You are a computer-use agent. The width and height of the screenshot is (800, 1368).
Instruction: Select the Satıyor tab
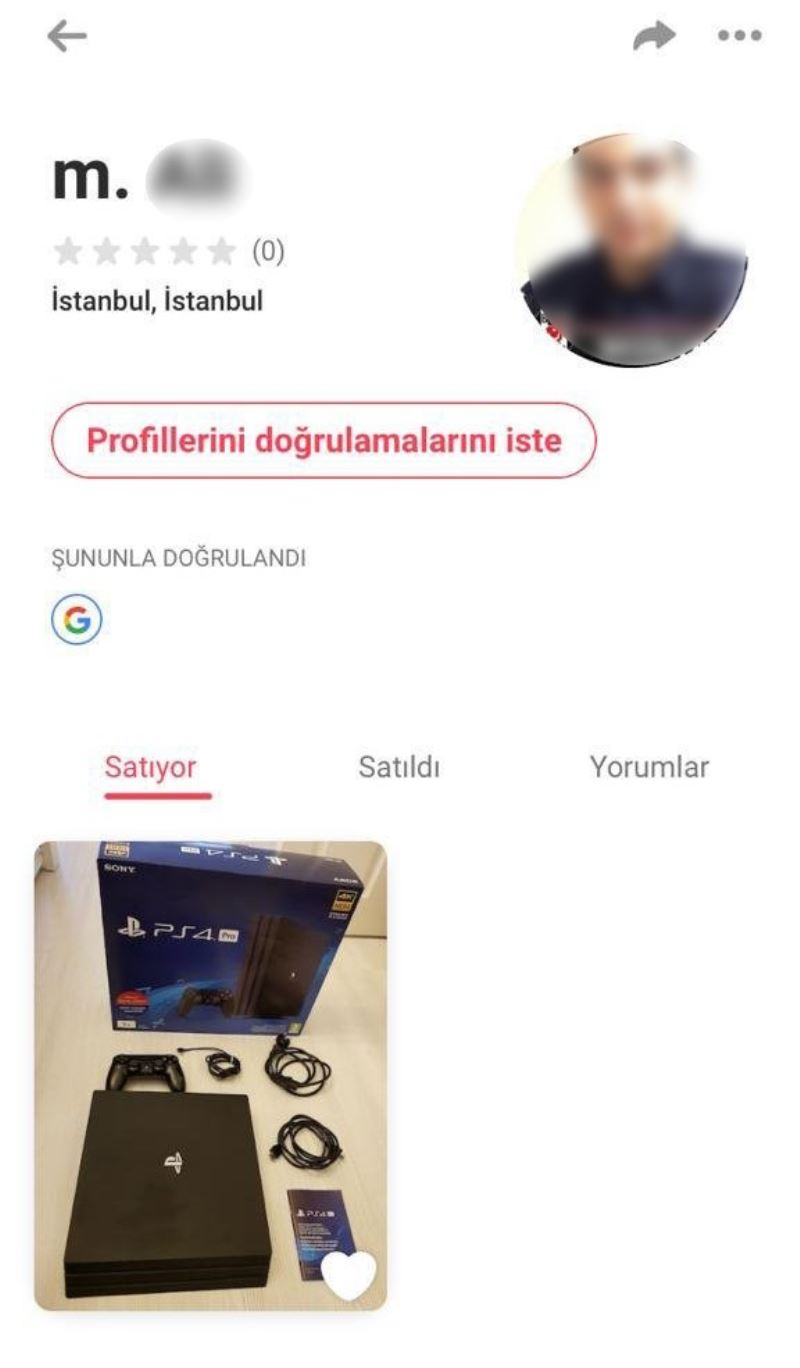point(150,768)
